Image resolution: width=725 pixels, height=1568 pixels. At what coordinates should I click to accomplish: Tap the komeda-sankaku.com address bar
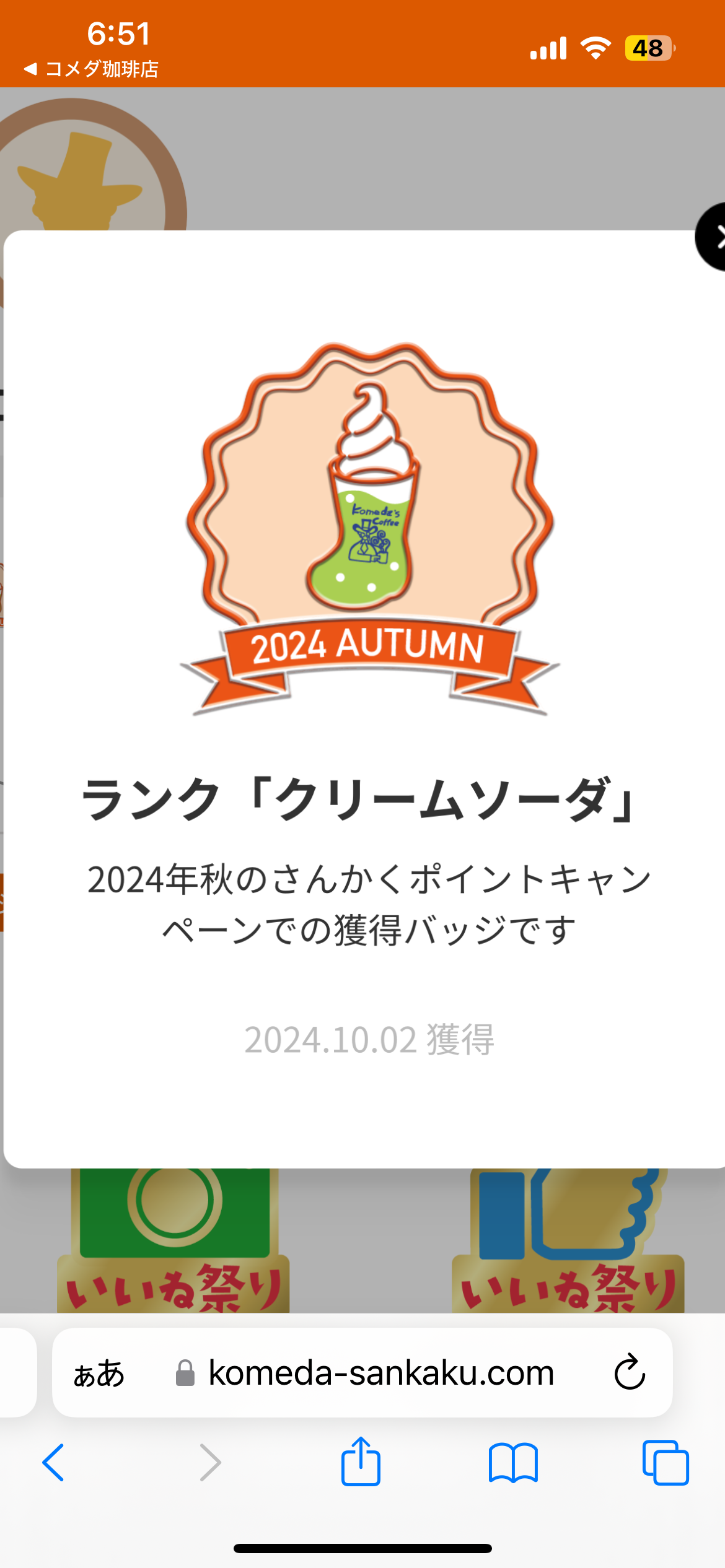[380, 1373]
